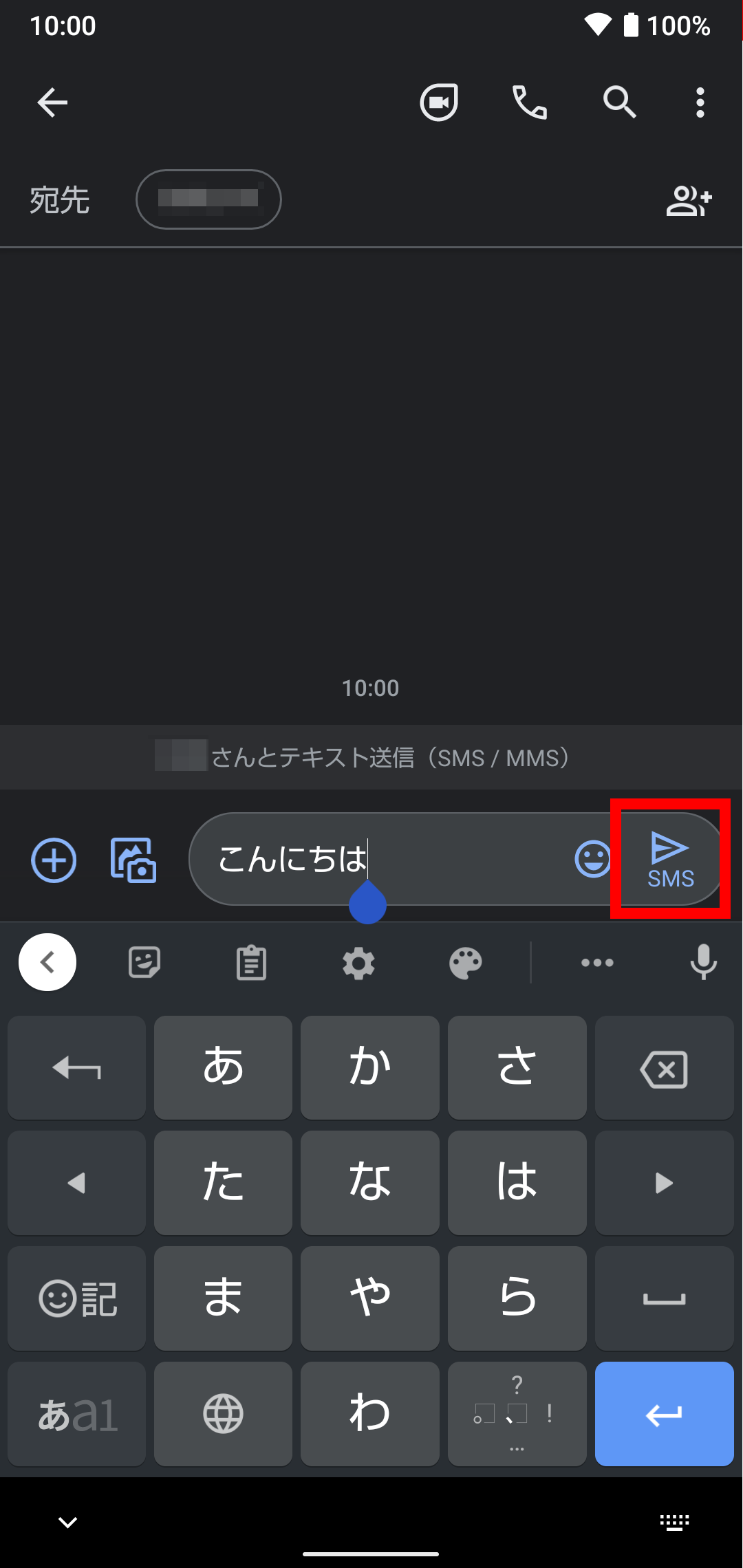Delete a character with the backspace key
The width and height of the screenshot is (743, 1568).
coord(664,1068)
